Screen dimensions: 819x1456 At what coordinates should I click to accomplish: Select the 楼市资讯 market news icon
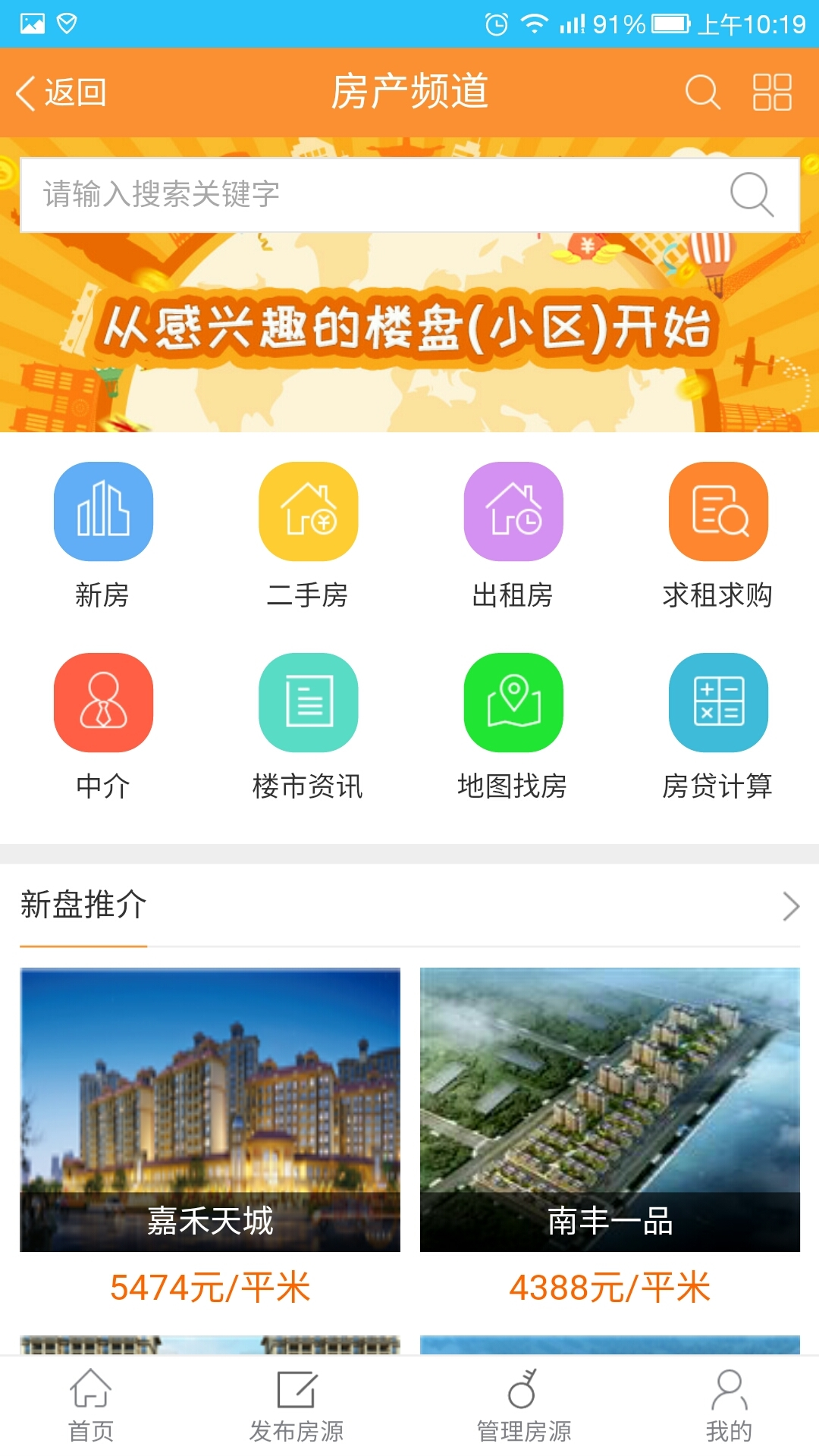[308, 703]
